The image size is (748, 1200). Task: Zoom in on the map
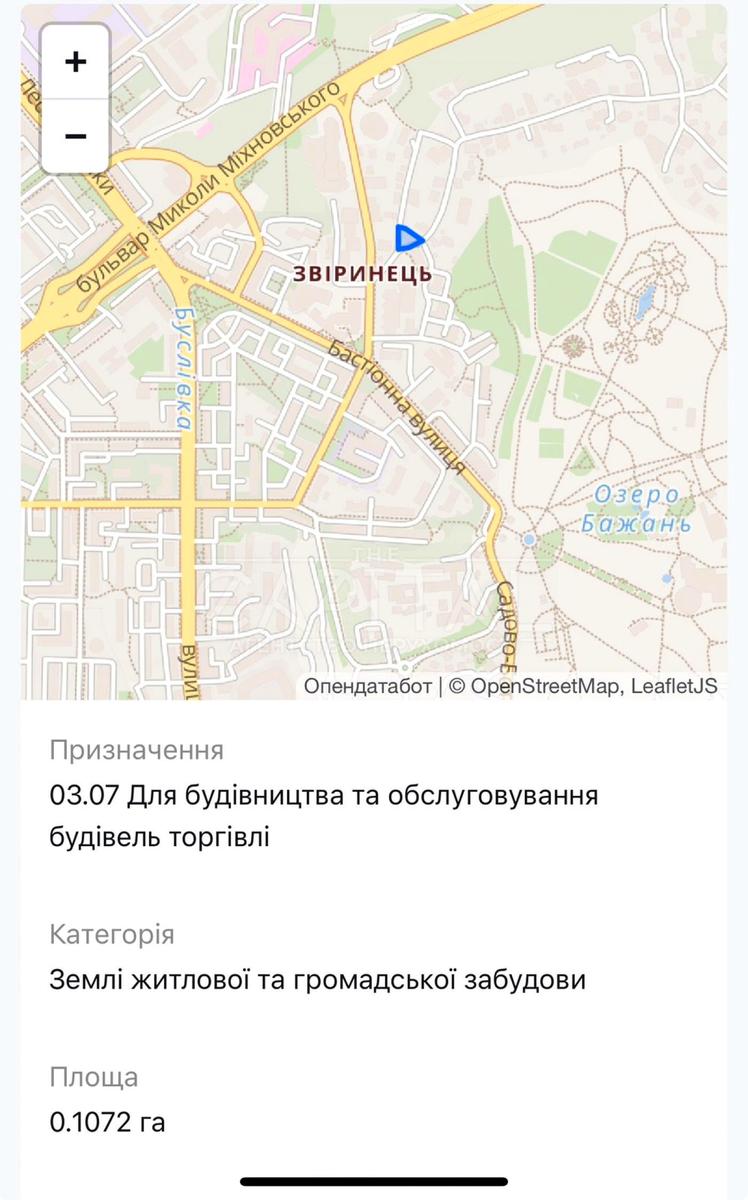[x=76, y=62]
